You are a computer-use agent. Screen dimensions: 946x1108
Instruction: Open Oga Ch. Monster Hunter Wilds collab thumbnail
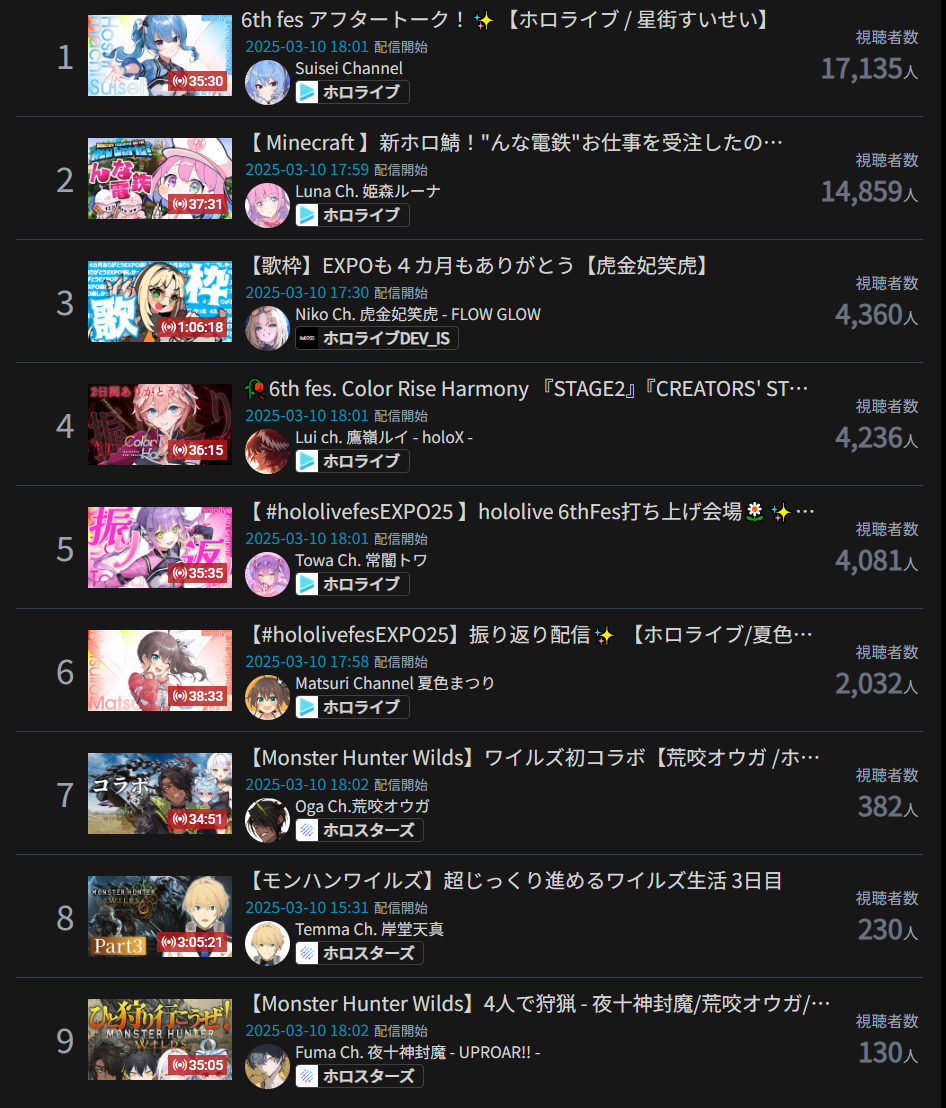160,793
